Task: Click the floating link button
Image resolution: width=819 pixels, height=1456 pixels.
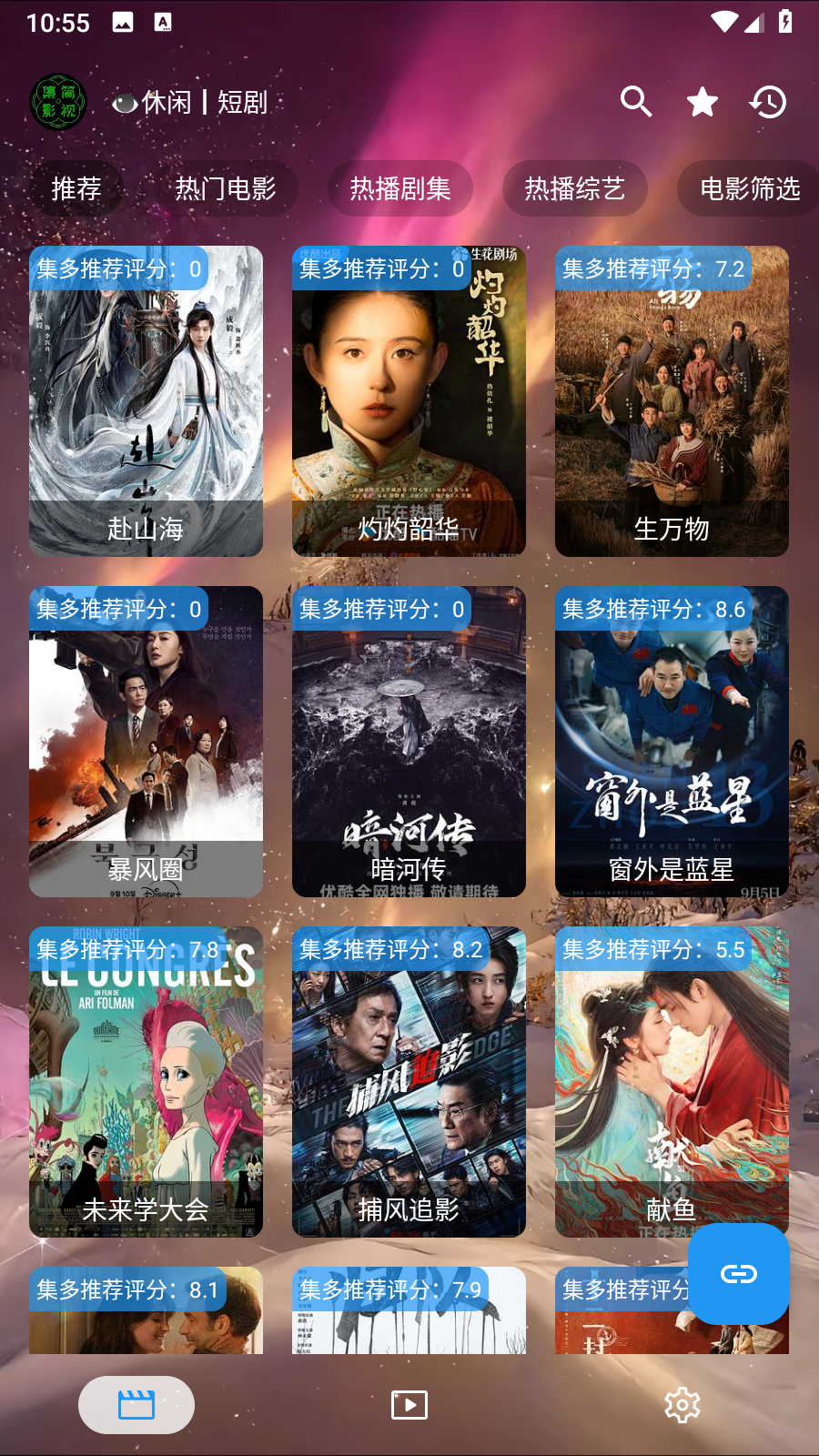Action: click(x=738, y=1274)
